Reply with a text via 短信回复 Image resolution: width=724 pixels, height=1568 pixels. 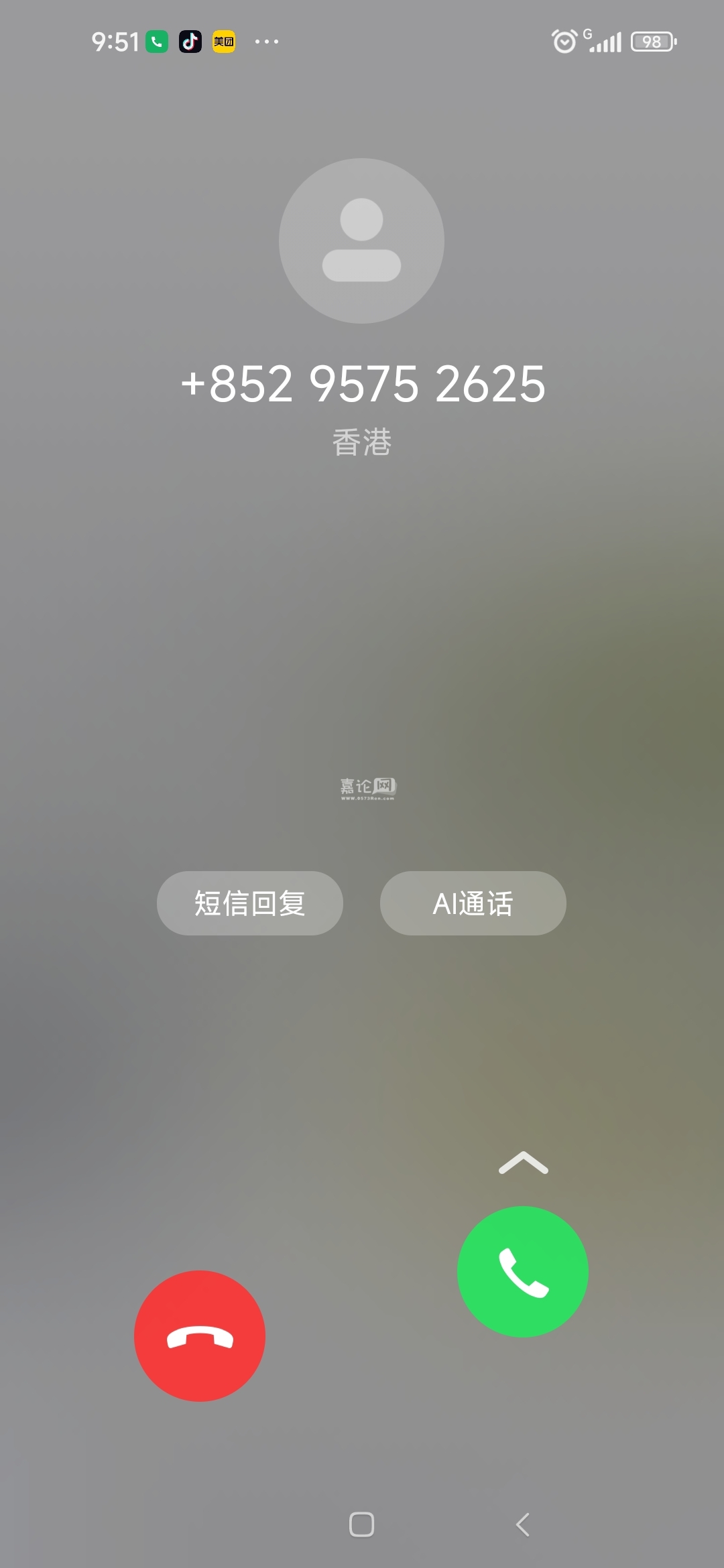coord(250,903)
